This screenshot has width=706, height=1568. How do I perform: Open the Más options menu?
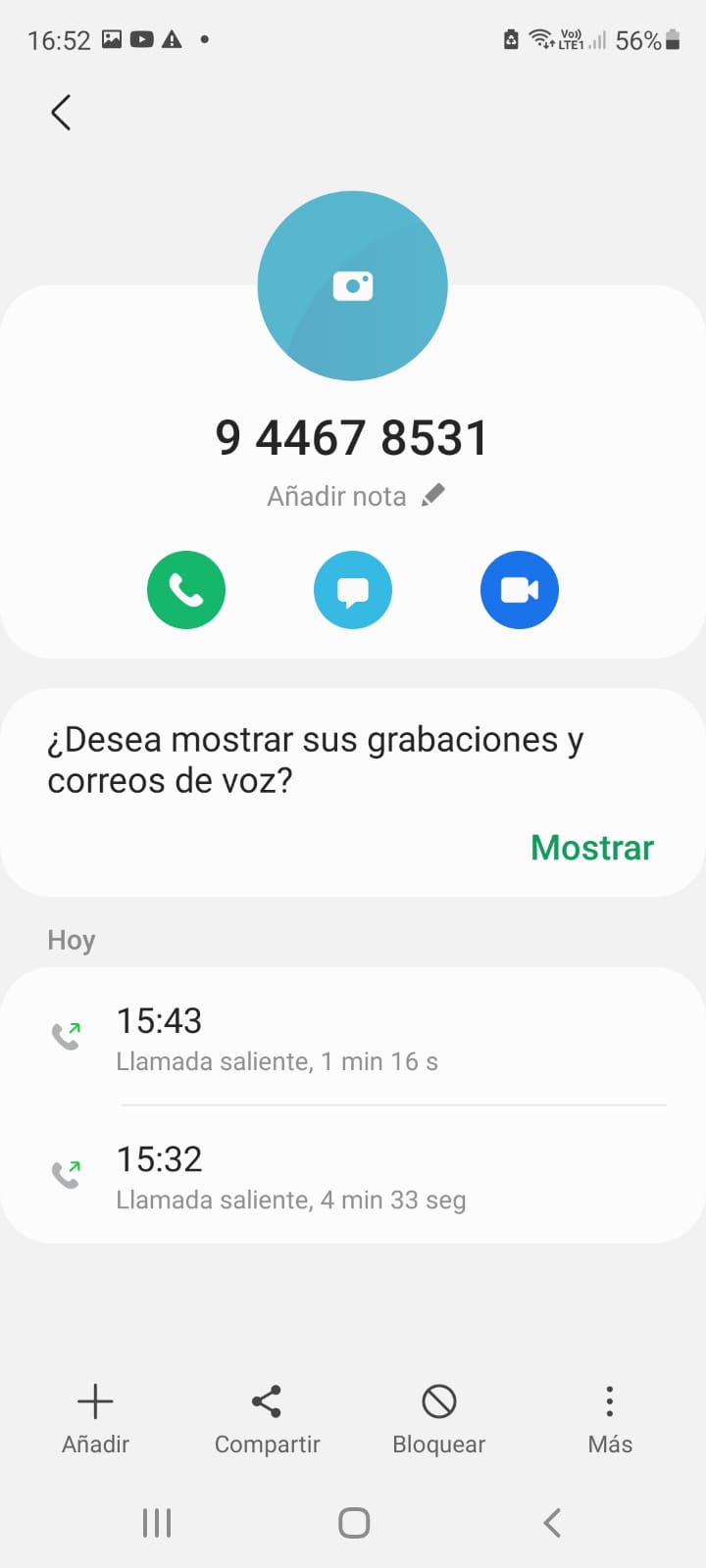click(x=610, y=1417)
